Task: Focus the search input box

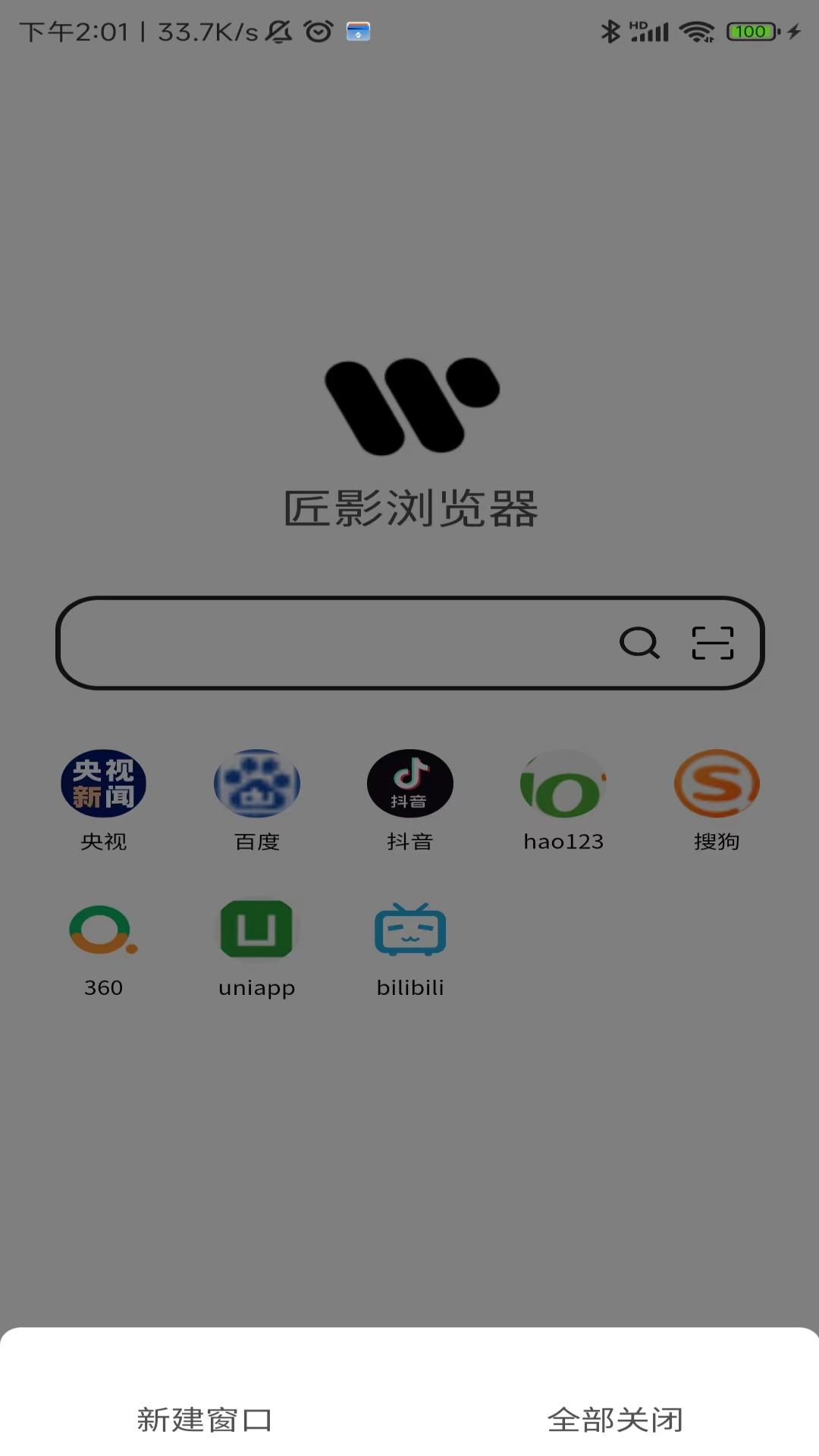Action: (x=409, y=643)
